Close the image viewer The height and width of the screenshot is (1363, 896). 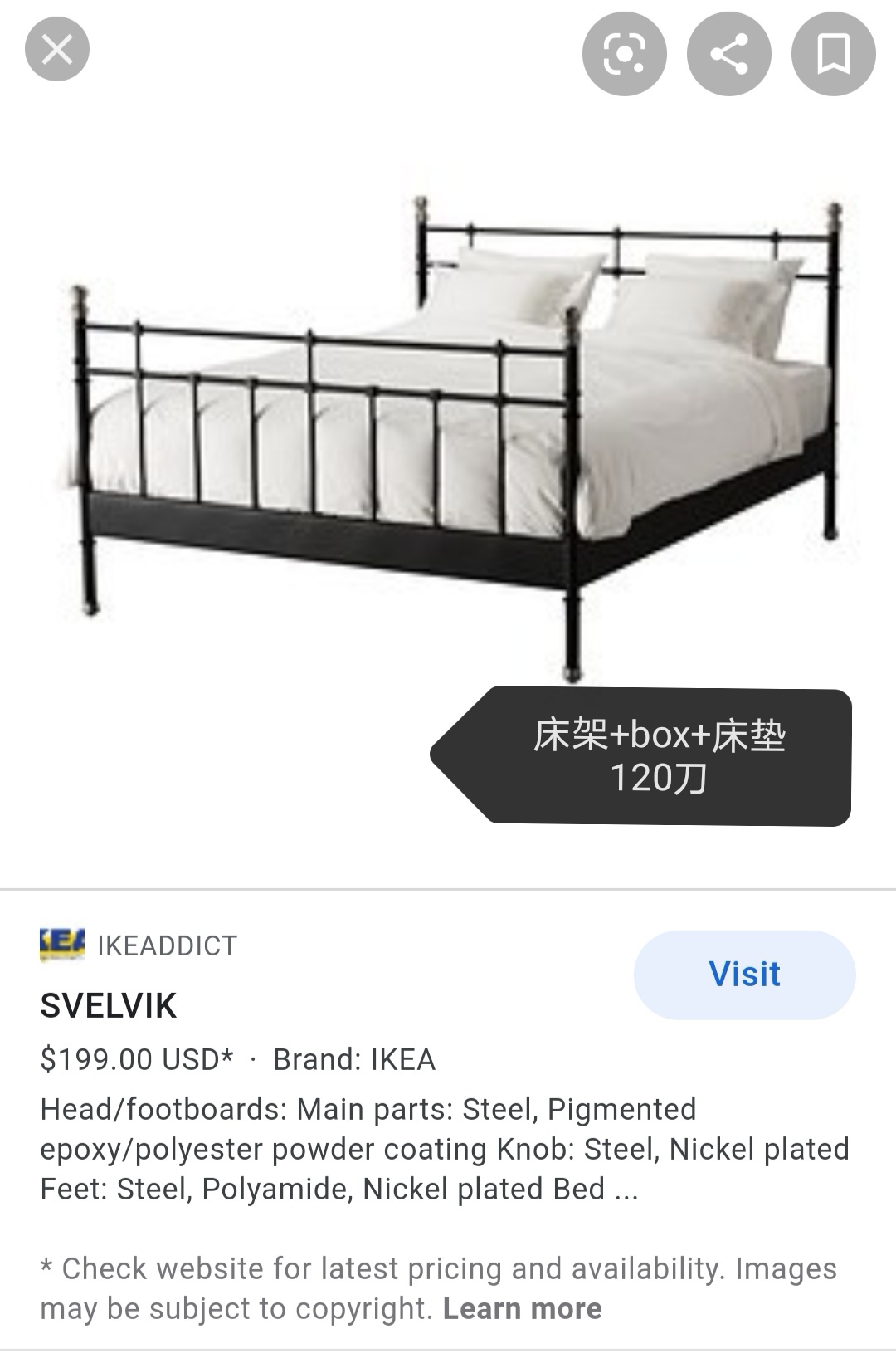click(57, 51)
